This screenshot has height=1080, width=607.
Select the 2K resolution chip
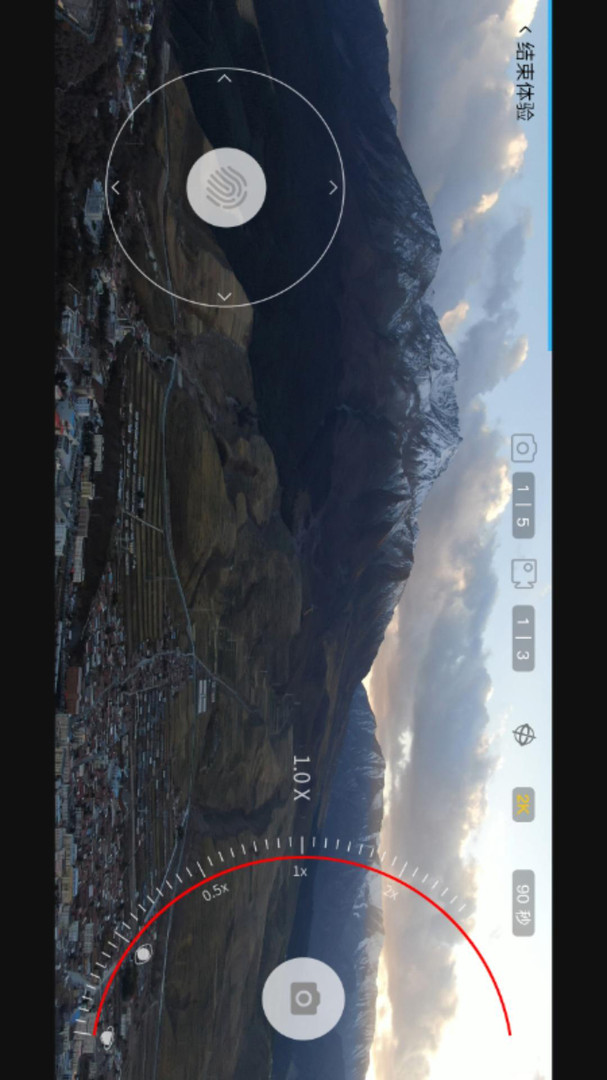[524, 804]
